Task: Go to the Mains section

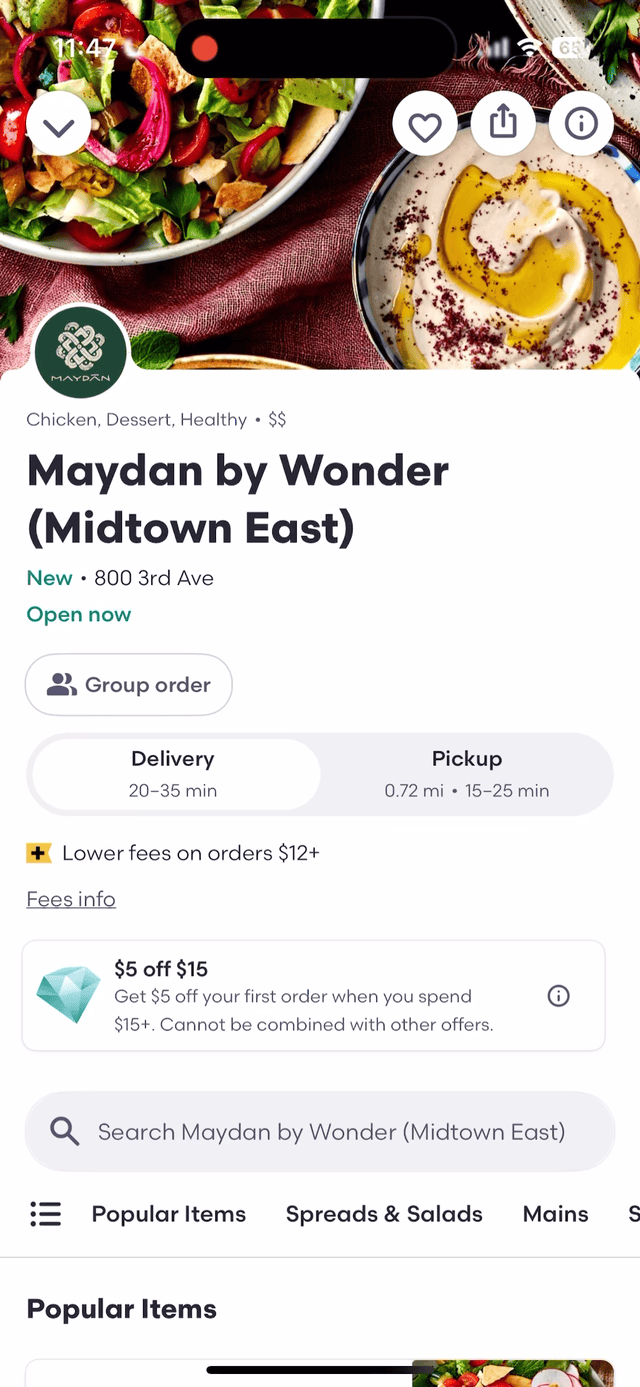Action: (555, 1214)
